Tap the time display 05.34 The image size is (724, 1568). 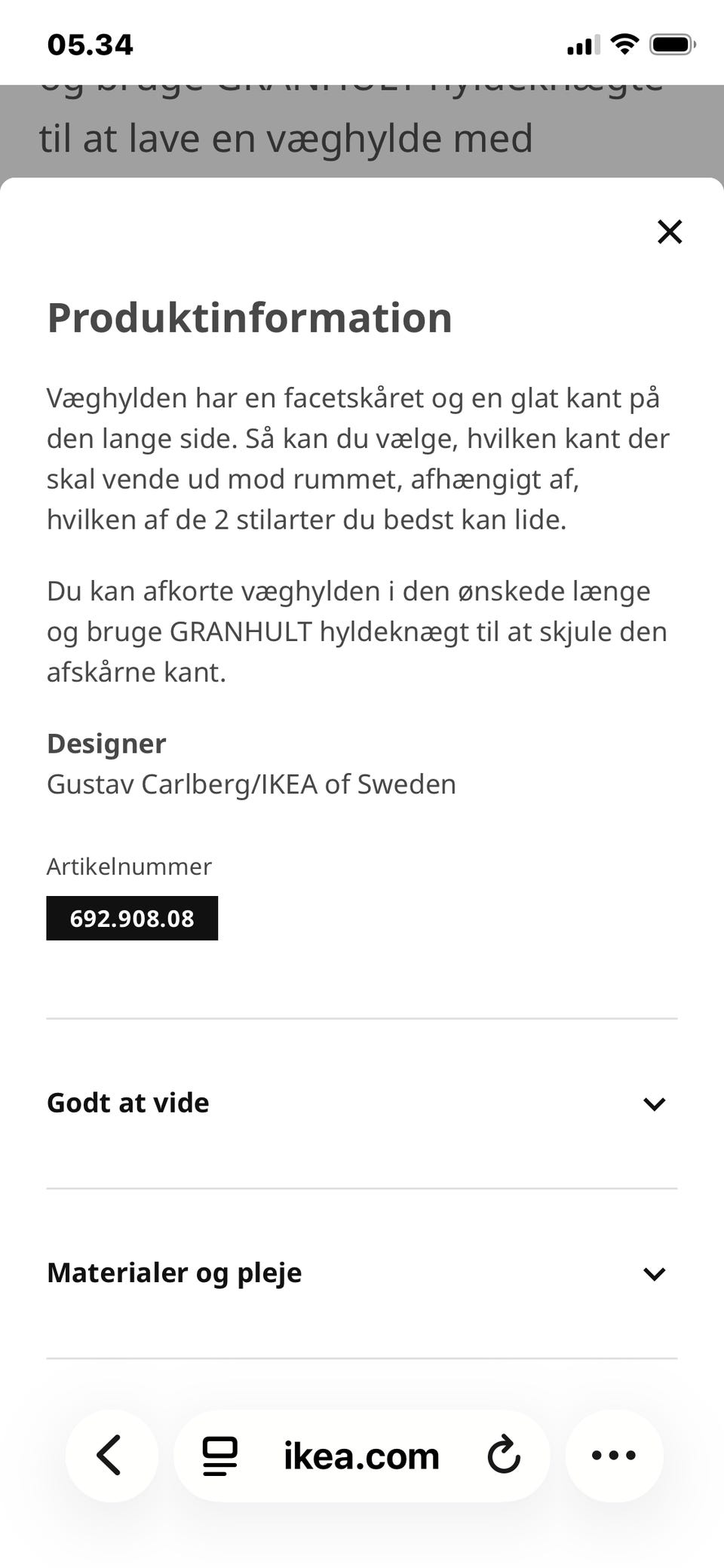pos(91,44)
